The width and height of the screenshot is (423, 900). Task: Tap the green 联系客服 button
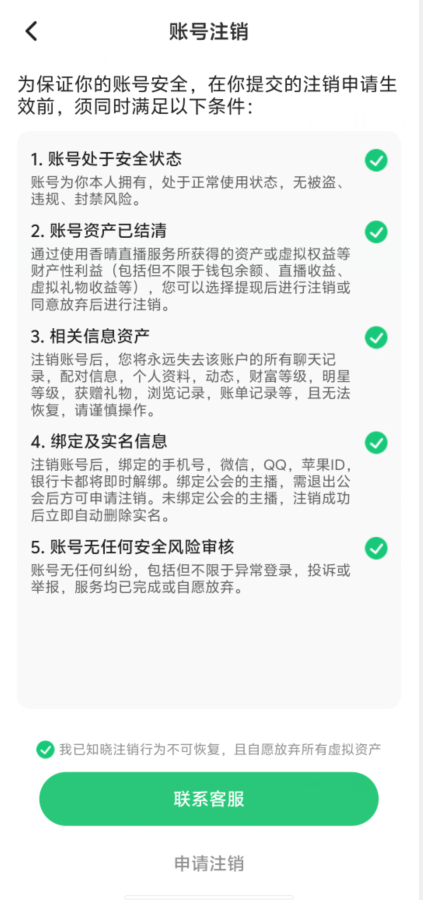click(x=209, y=798)
